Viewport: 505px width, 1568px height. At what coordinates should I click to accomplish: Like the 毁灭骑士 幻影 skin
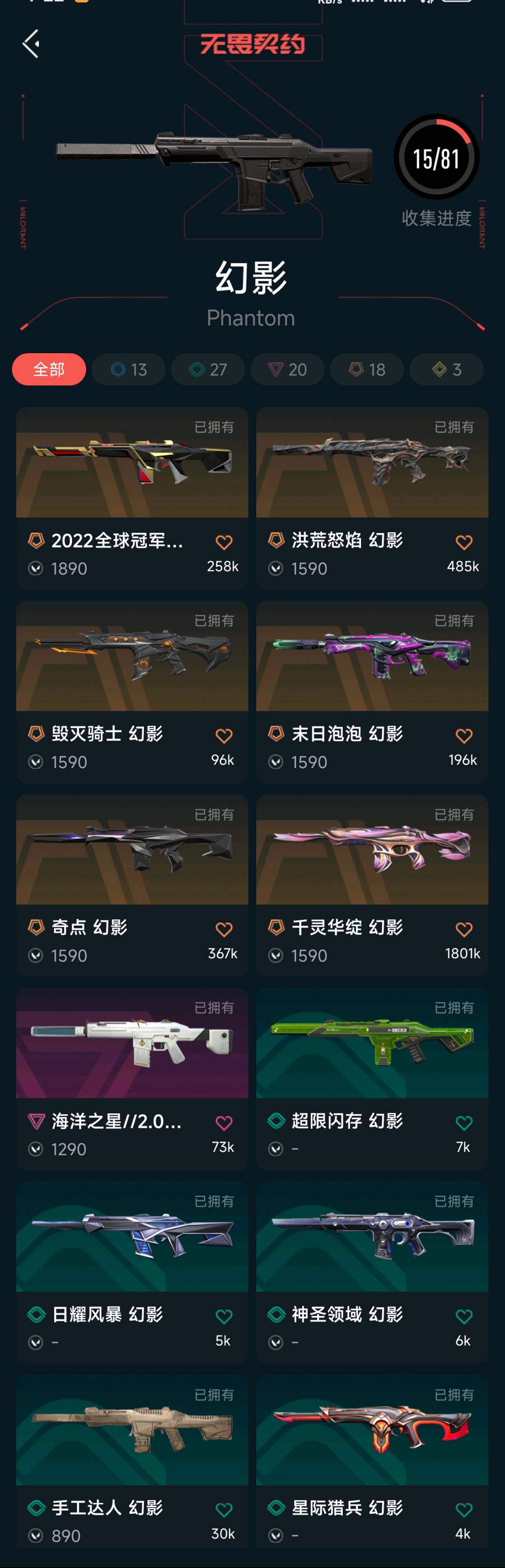pyautogui.click(x=224, y=736)
